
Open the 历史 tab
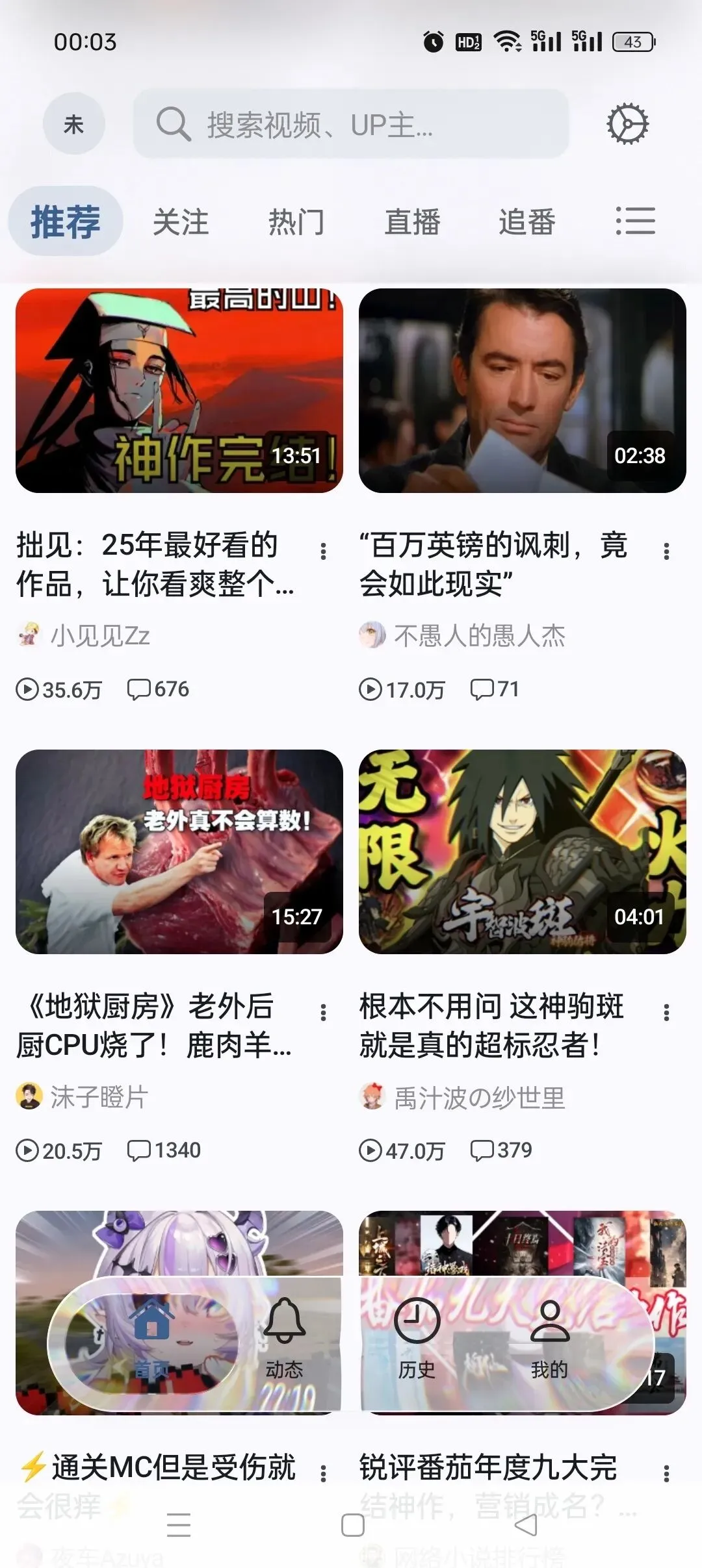[417, 1338]
